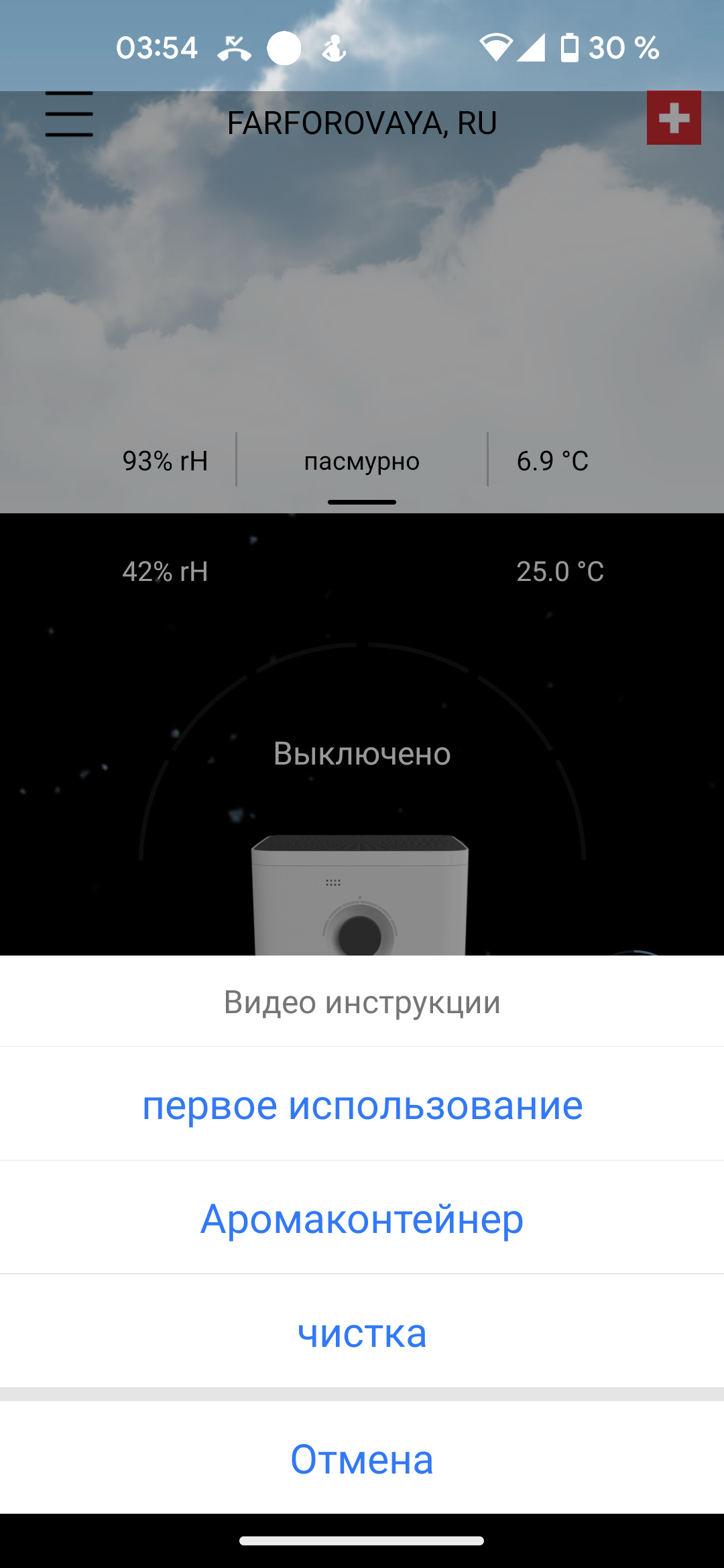
Task: Open the 'первое использование' video instruction
Action: tap(362, 1104)
